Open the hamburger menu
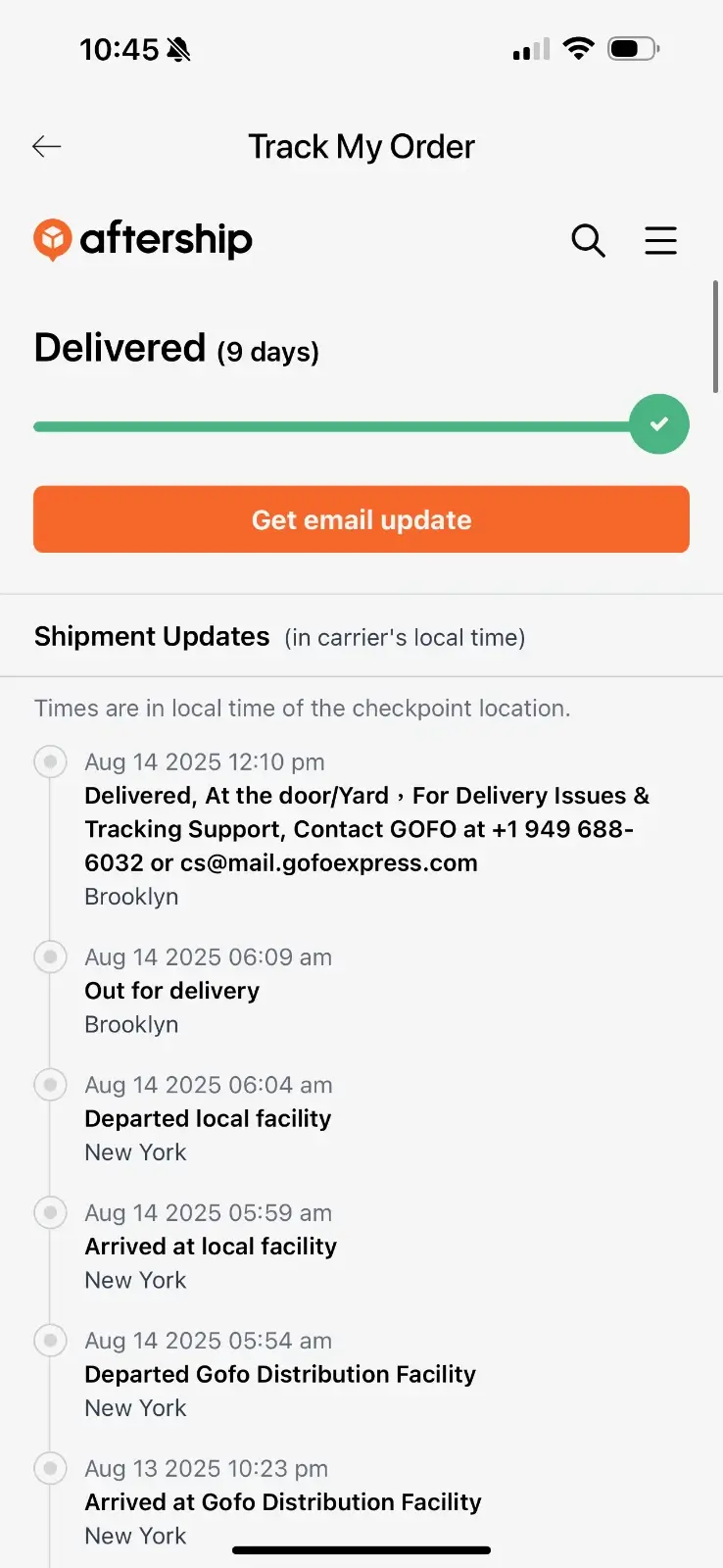 click(x=660, y=240)
